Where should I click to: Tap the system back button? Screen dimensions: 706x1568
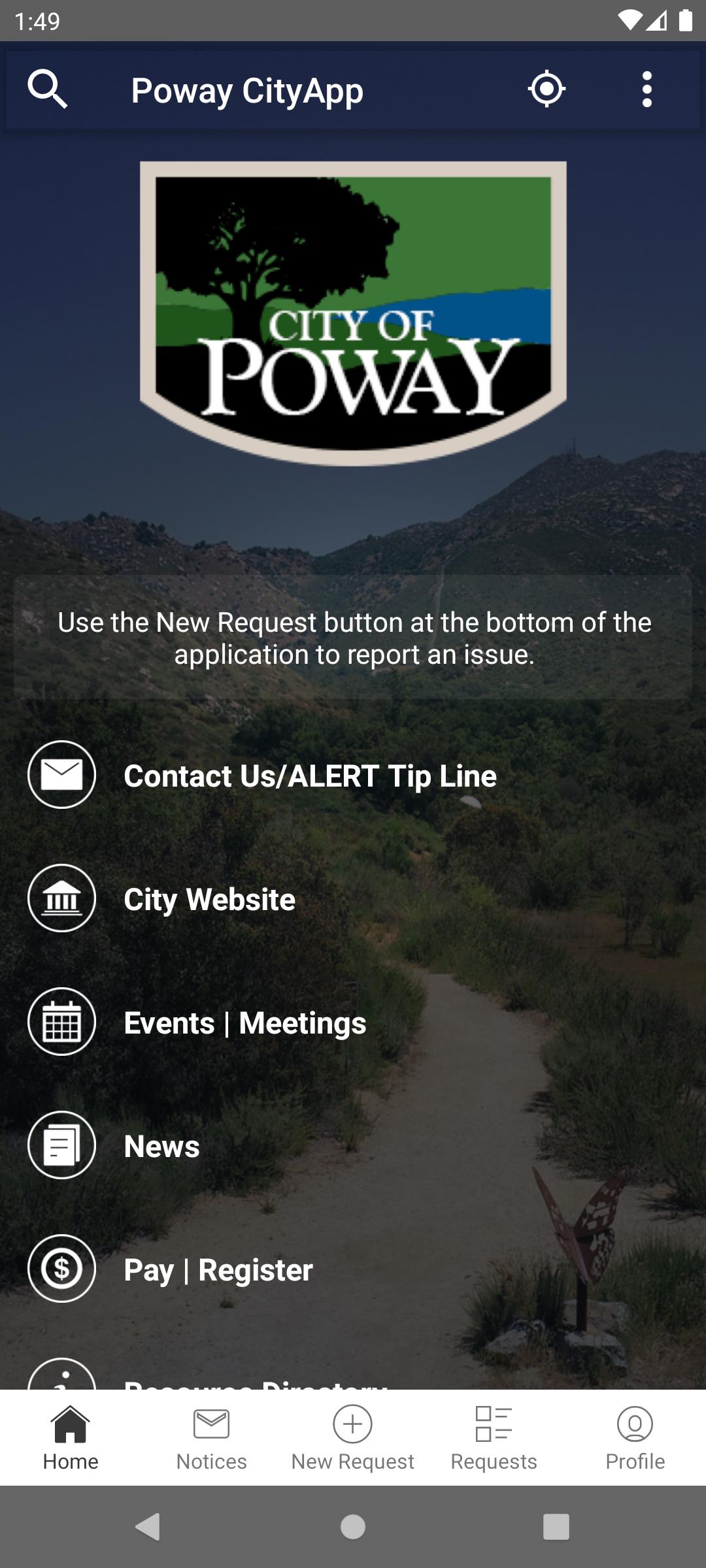(x=148, y=1527)
